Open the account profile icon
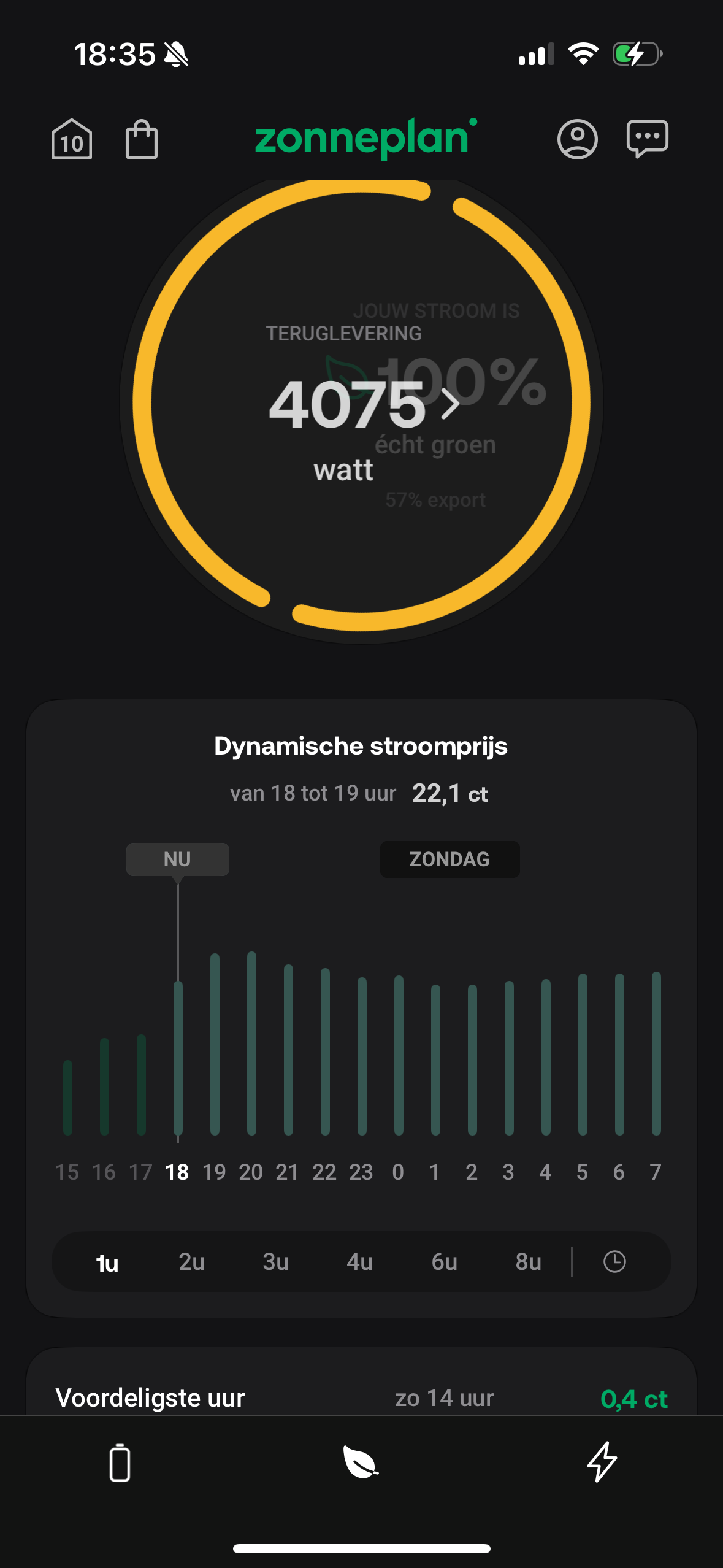Screen dimensions: 723x1568 577,139
